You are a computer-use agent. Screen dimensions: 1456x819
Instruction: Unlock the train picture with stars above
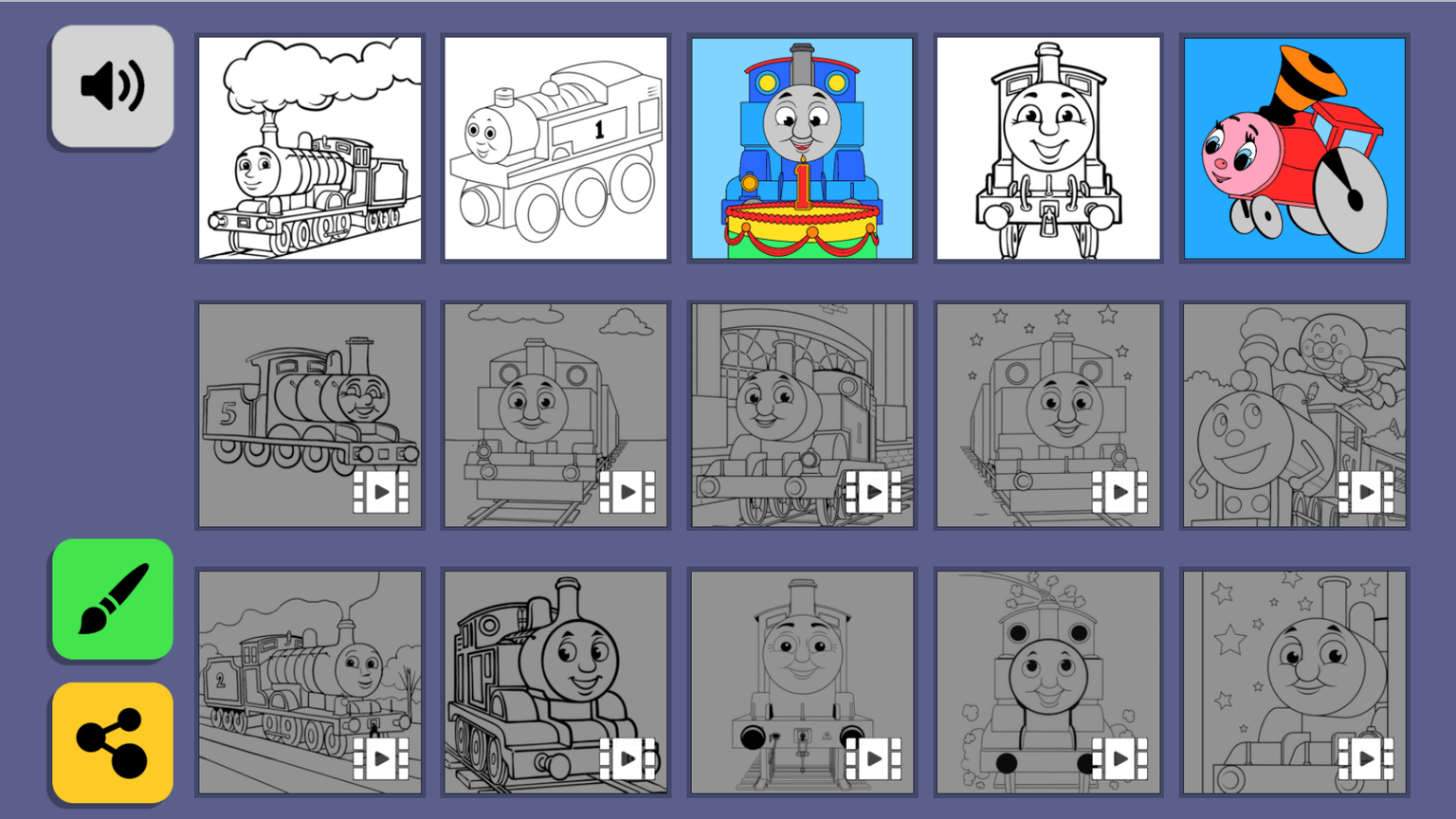pyautogui.click(x=1047, y=415)
